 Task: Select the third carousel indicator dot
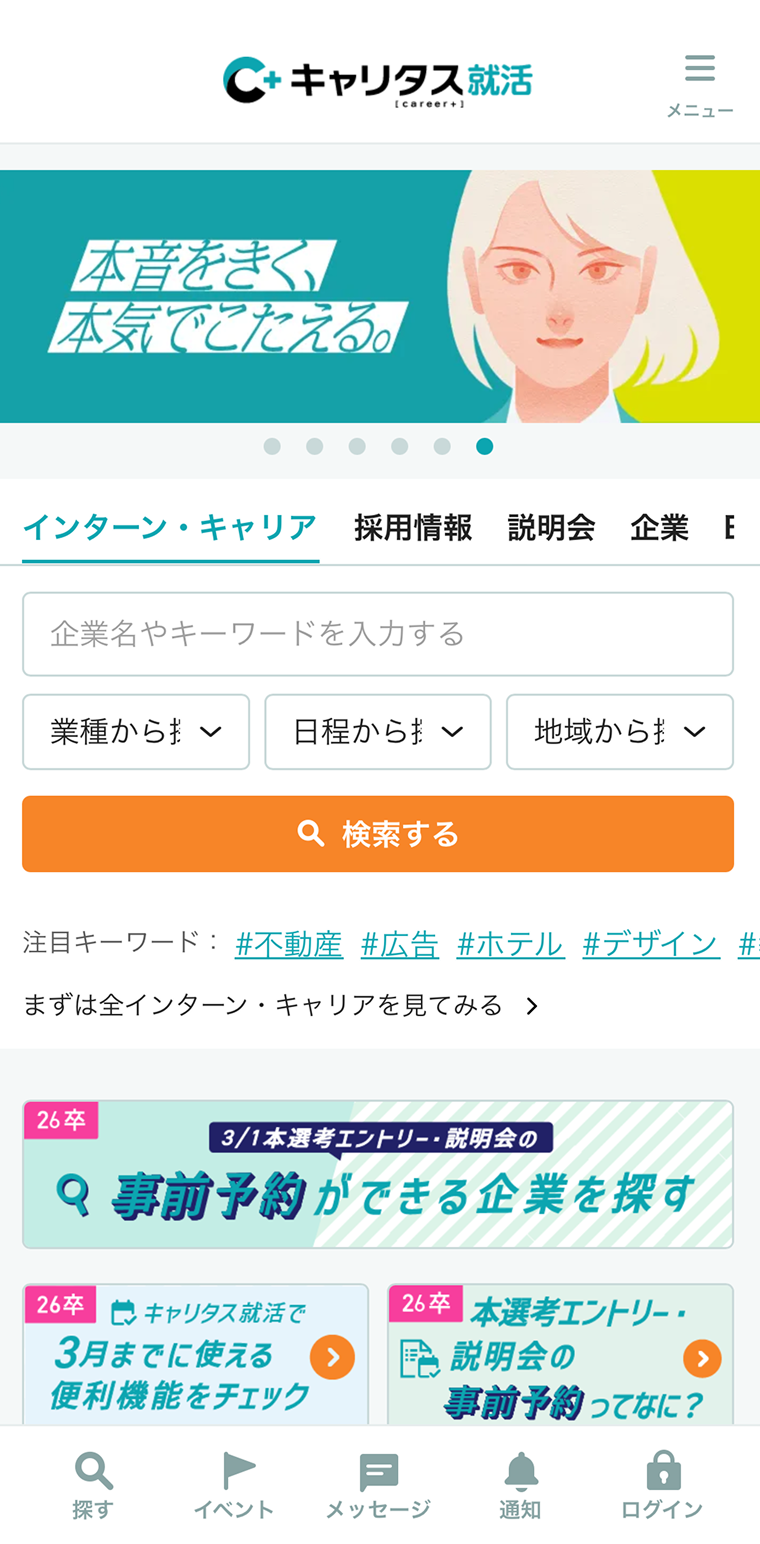(357, 447)
